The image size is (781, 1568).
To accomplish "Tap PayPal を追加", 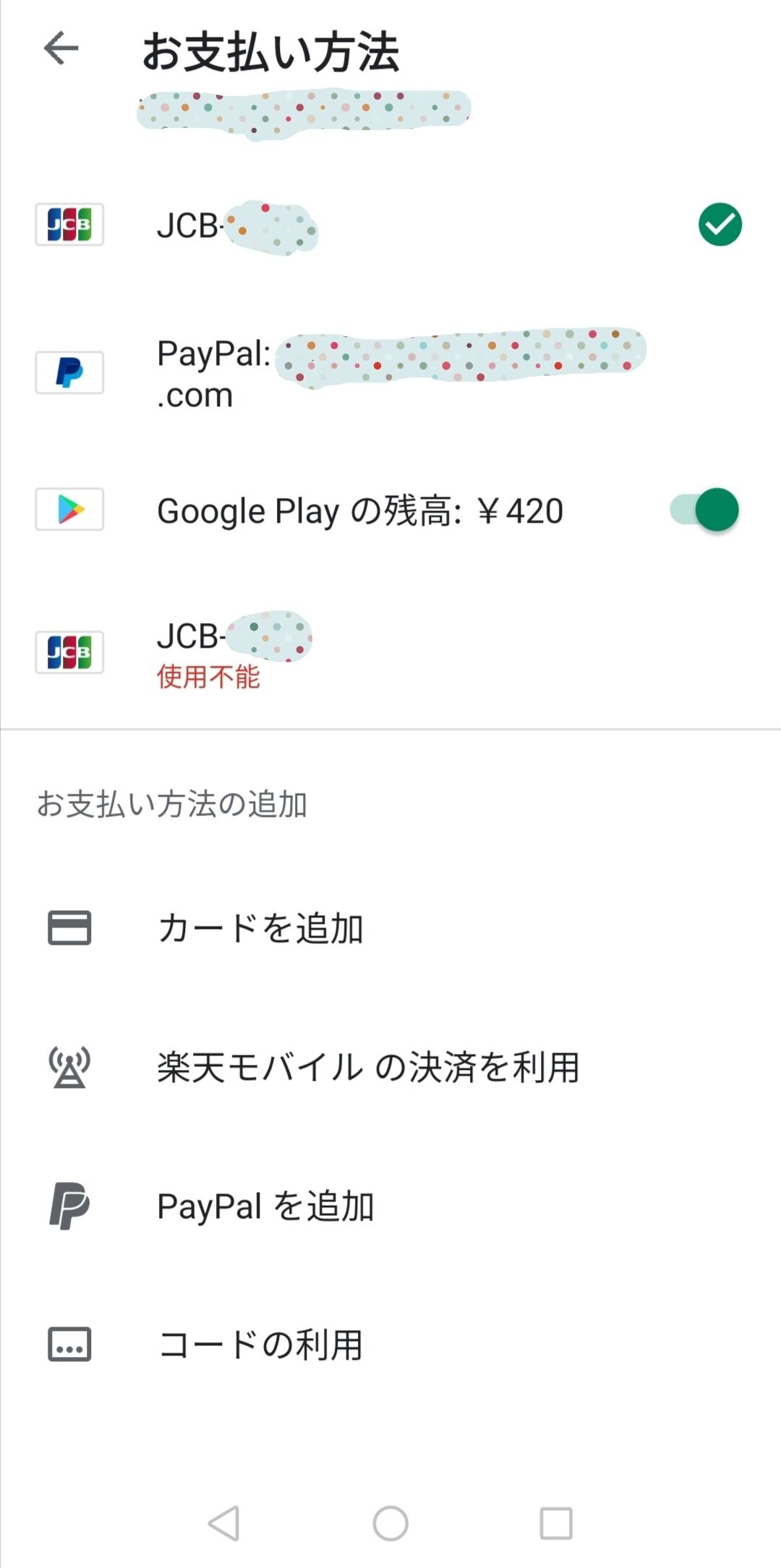I will 390,1207.
